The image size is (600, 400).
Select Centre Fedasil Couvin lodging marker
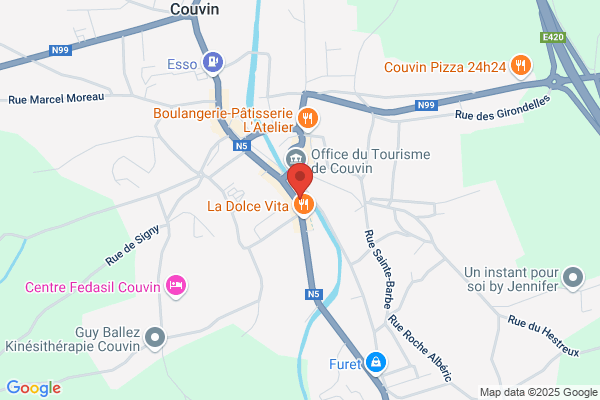(x=176, y=286)
